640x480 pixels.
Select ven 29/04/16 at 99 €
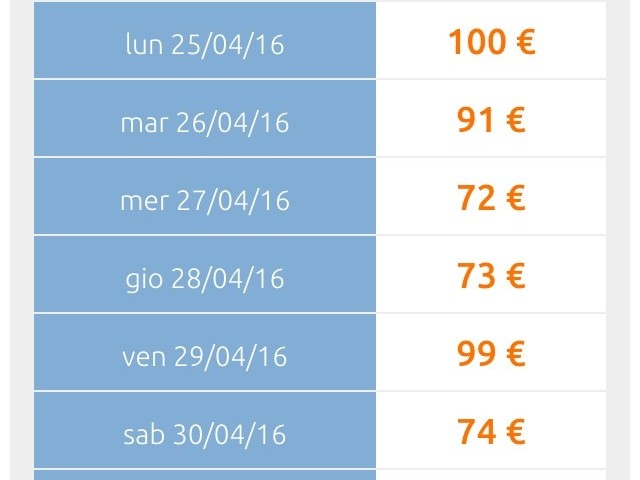point(491,355)
